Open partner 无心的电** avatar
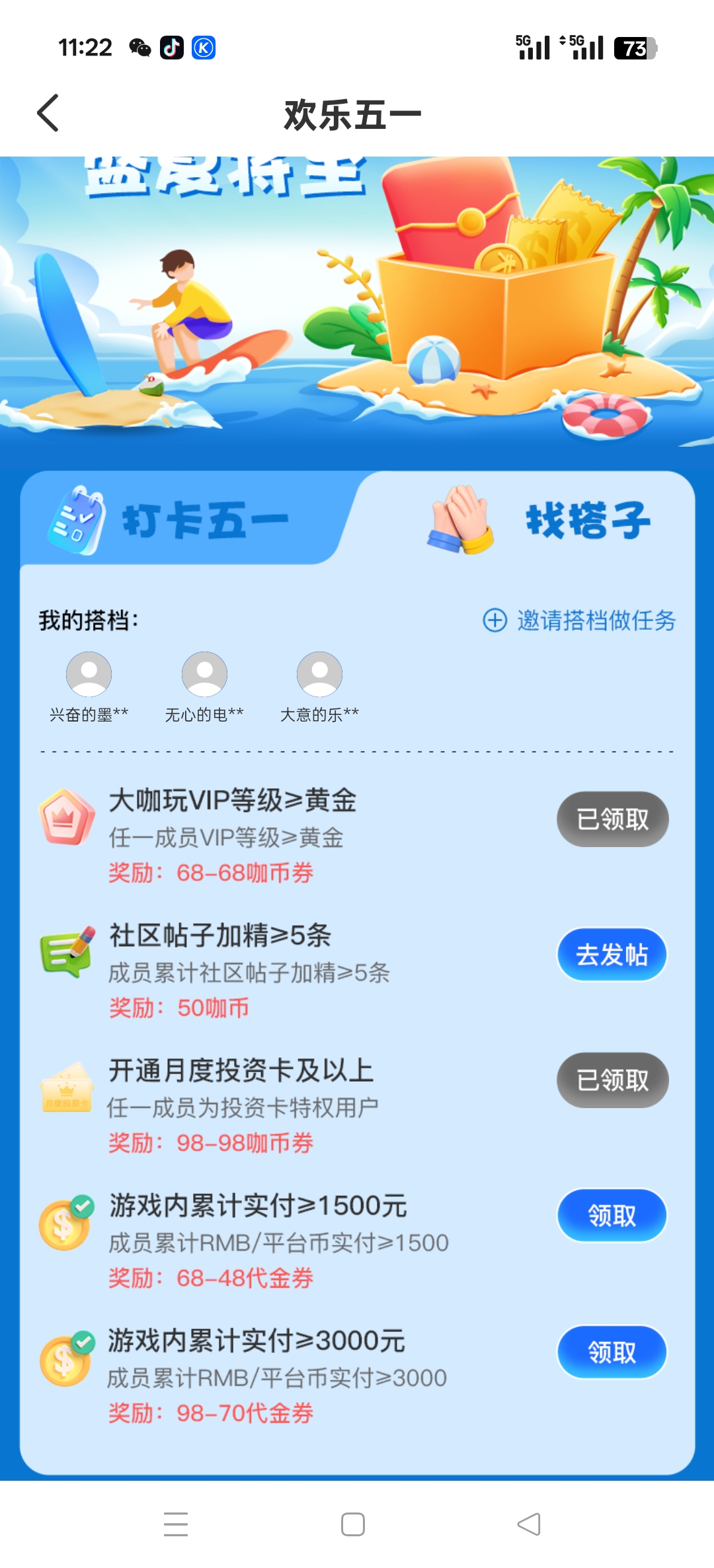This screenshot has height=1568, width=714. click(x=204, y=675)
